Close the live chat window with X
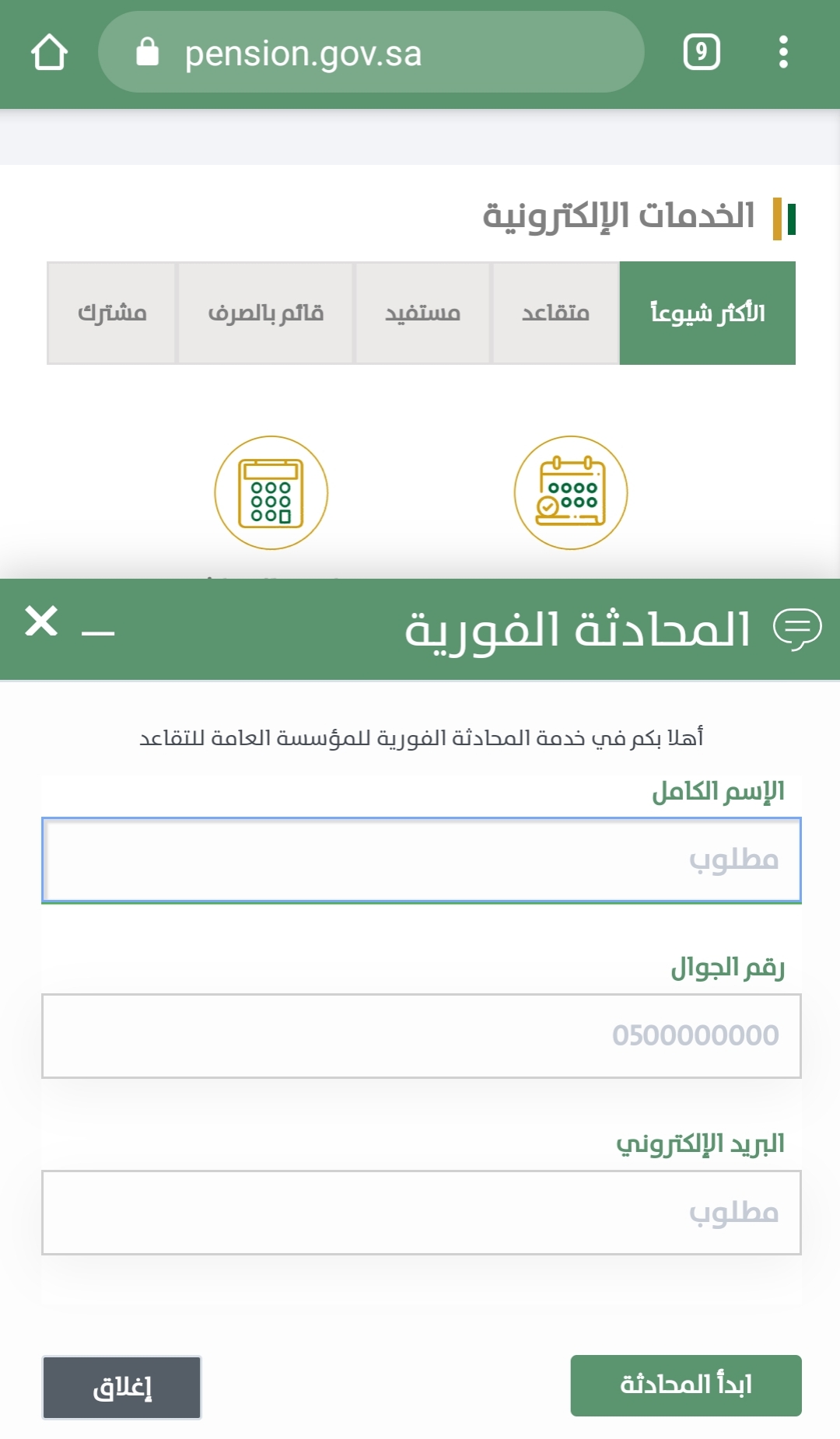840x1439 pixels. tap(41, 621)
